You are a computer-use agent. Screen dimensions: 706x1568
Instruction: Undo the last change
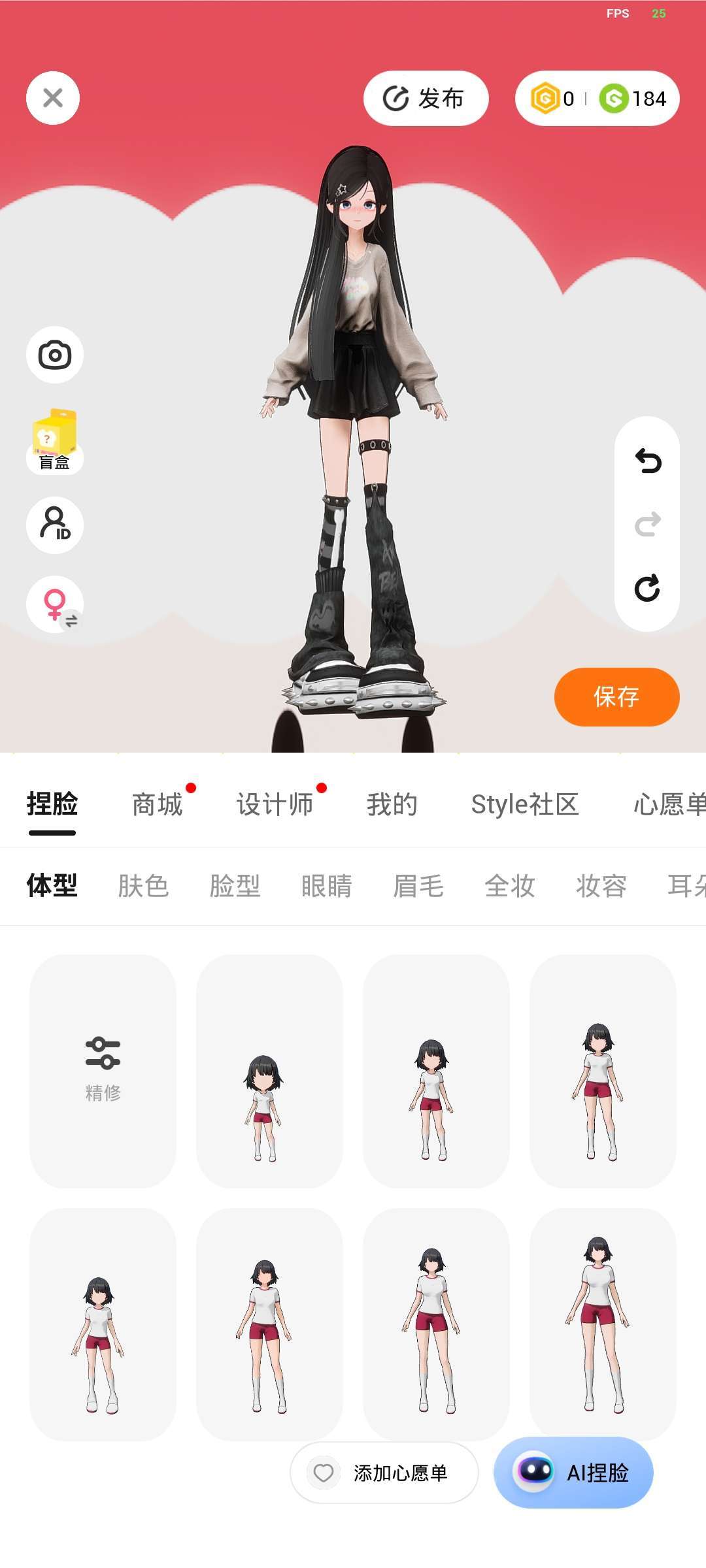(647, 461)
